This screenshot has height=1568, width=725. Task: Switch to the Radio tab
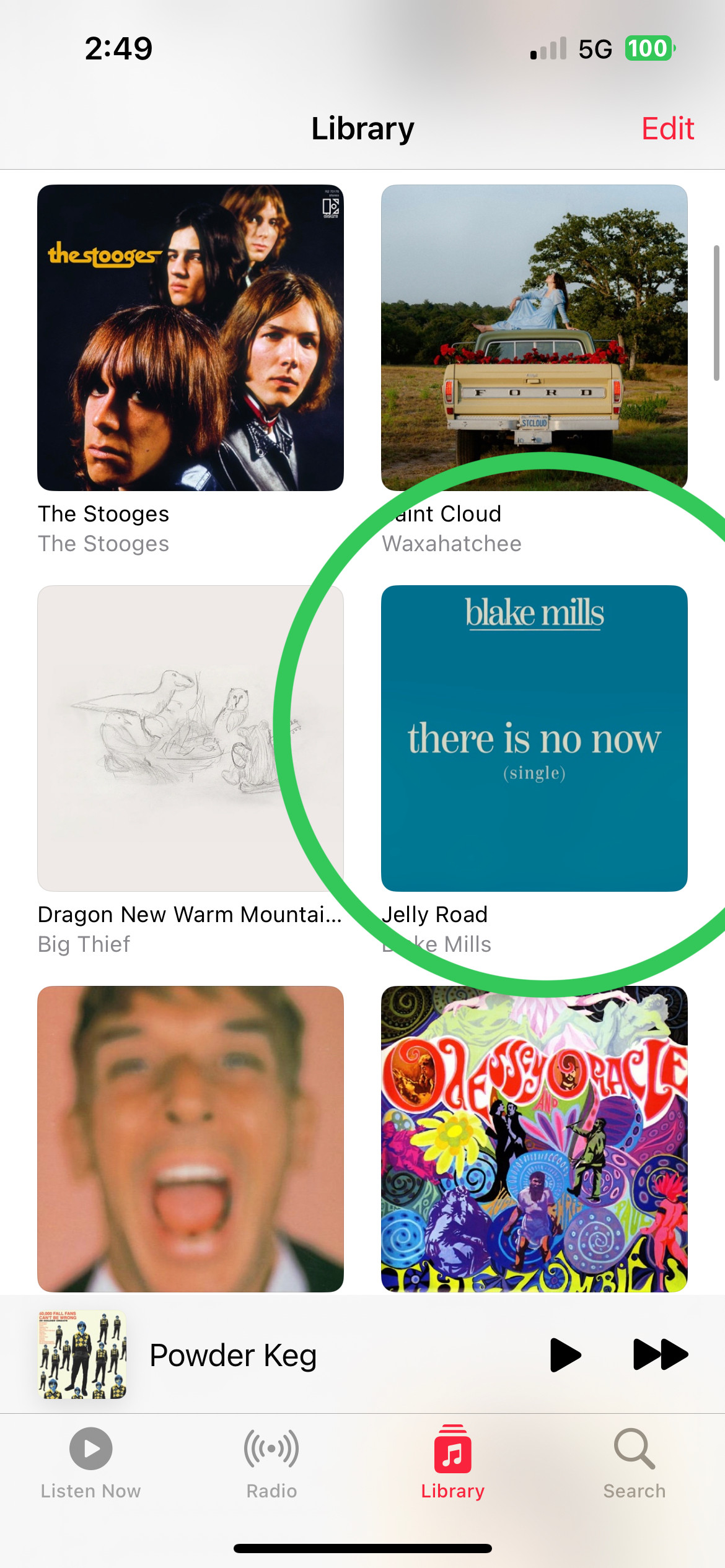pos(271,1463)
